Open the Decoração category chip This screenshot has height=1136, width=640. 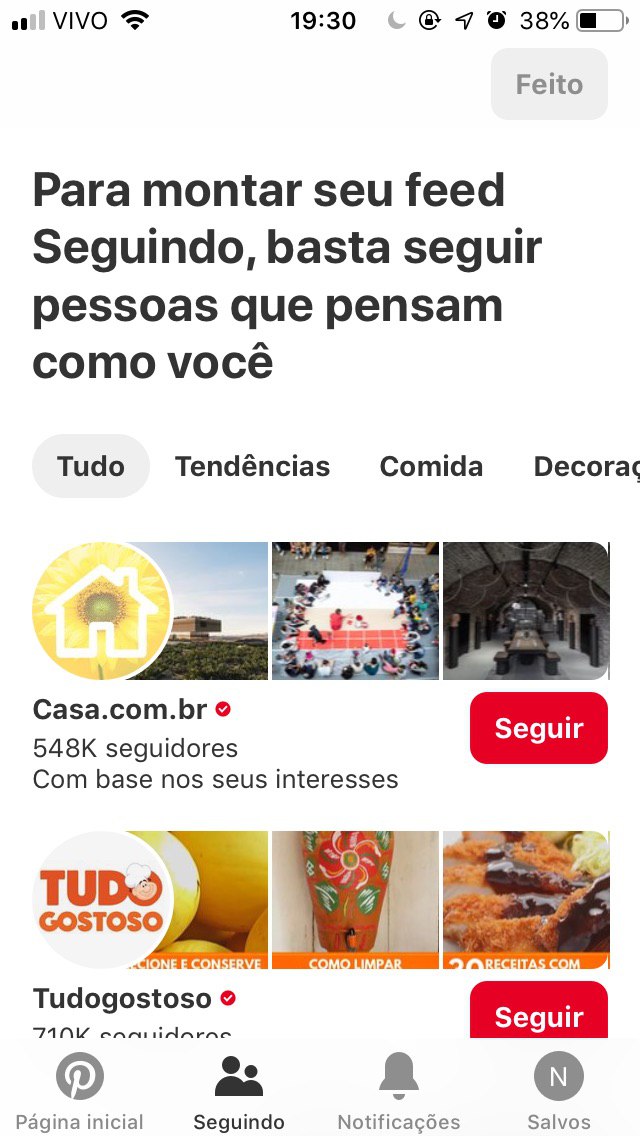[x=586, y=466]
